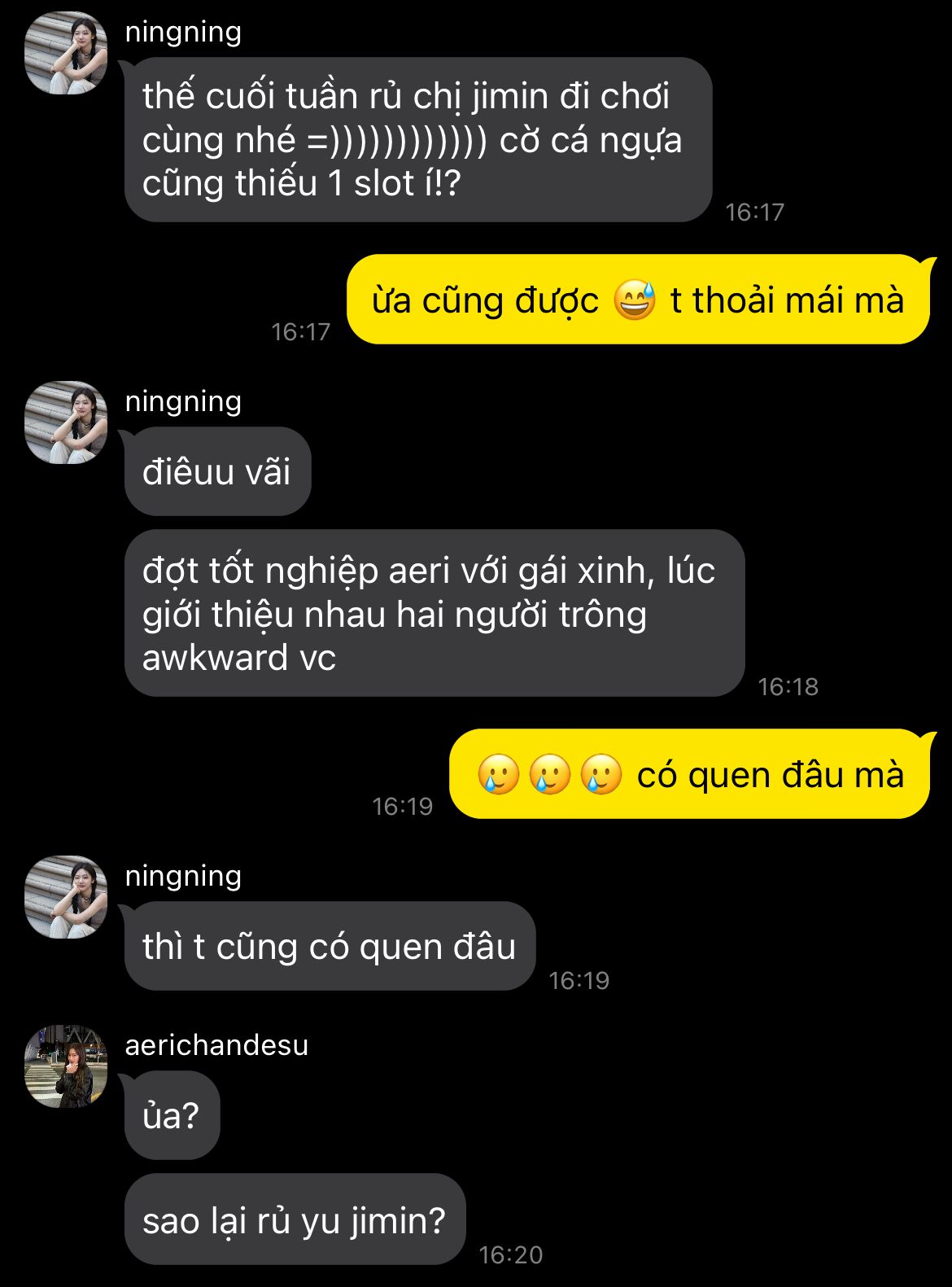Tap ningning's avatar beside the "điêuu vãi" message
Image resolution: width=952 pixels, height=1287 pixels.
pyautogui.click(x=66, y=422)
